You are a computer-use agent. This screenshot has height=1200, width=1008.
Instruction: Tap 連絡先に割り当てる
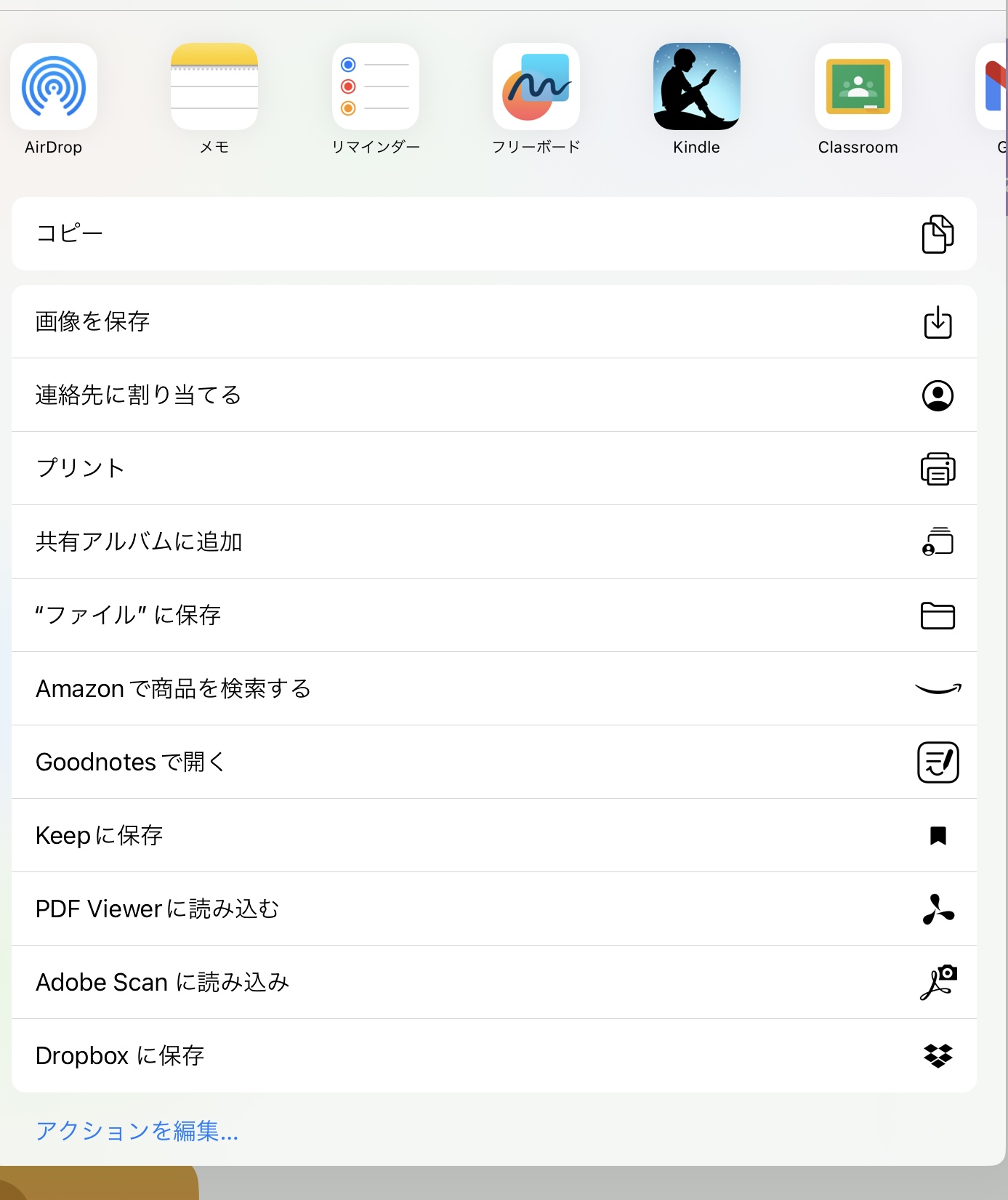pos(494,395)
